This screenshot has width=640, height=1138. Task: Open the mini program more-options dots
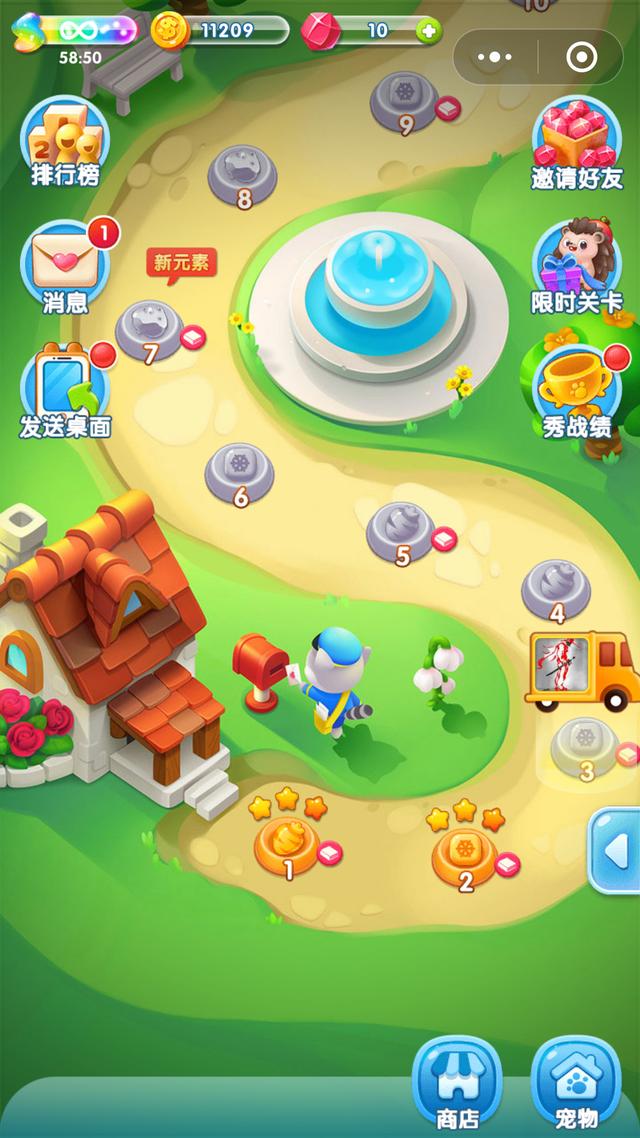pyautogui.click(x=495, y=57)
